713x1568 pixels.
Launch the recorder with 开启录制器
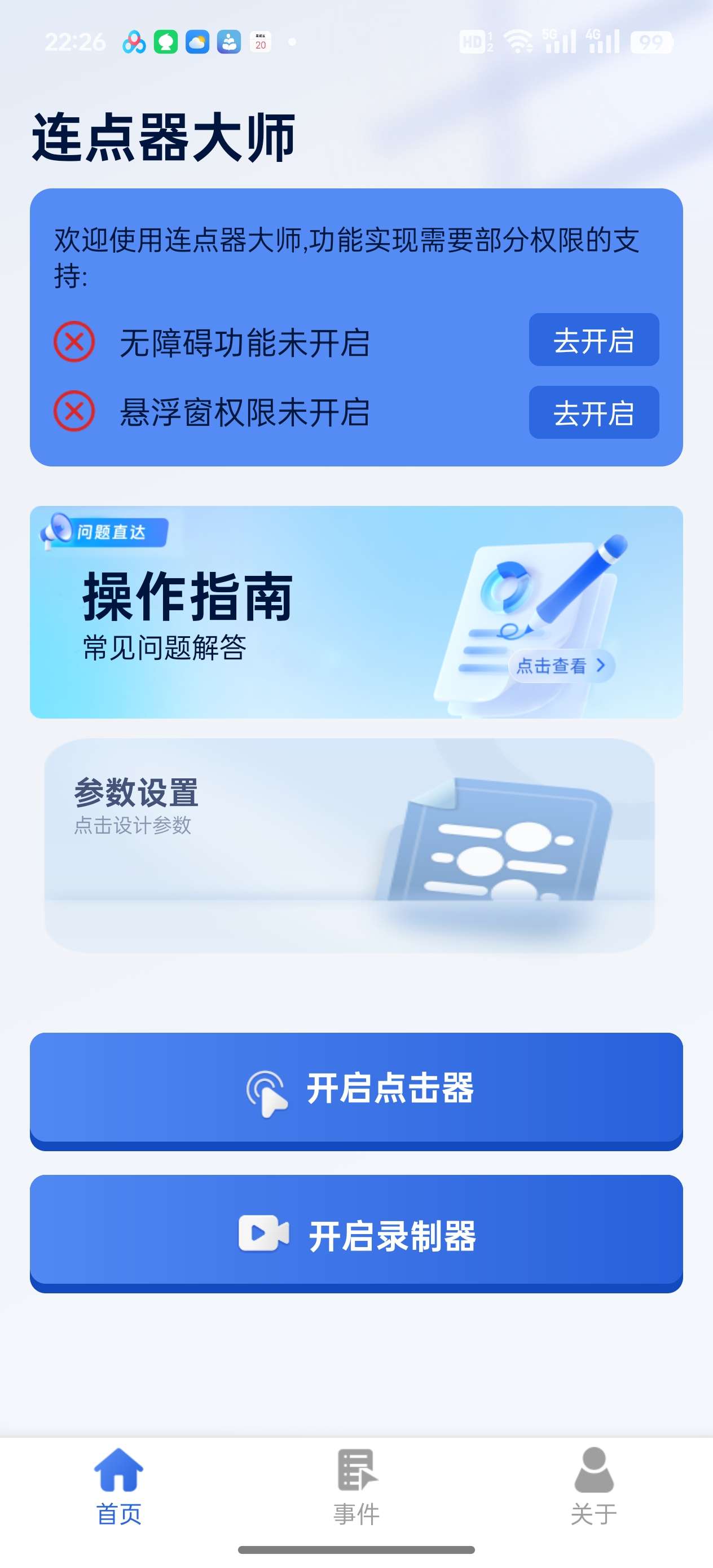coord(356,1232)
